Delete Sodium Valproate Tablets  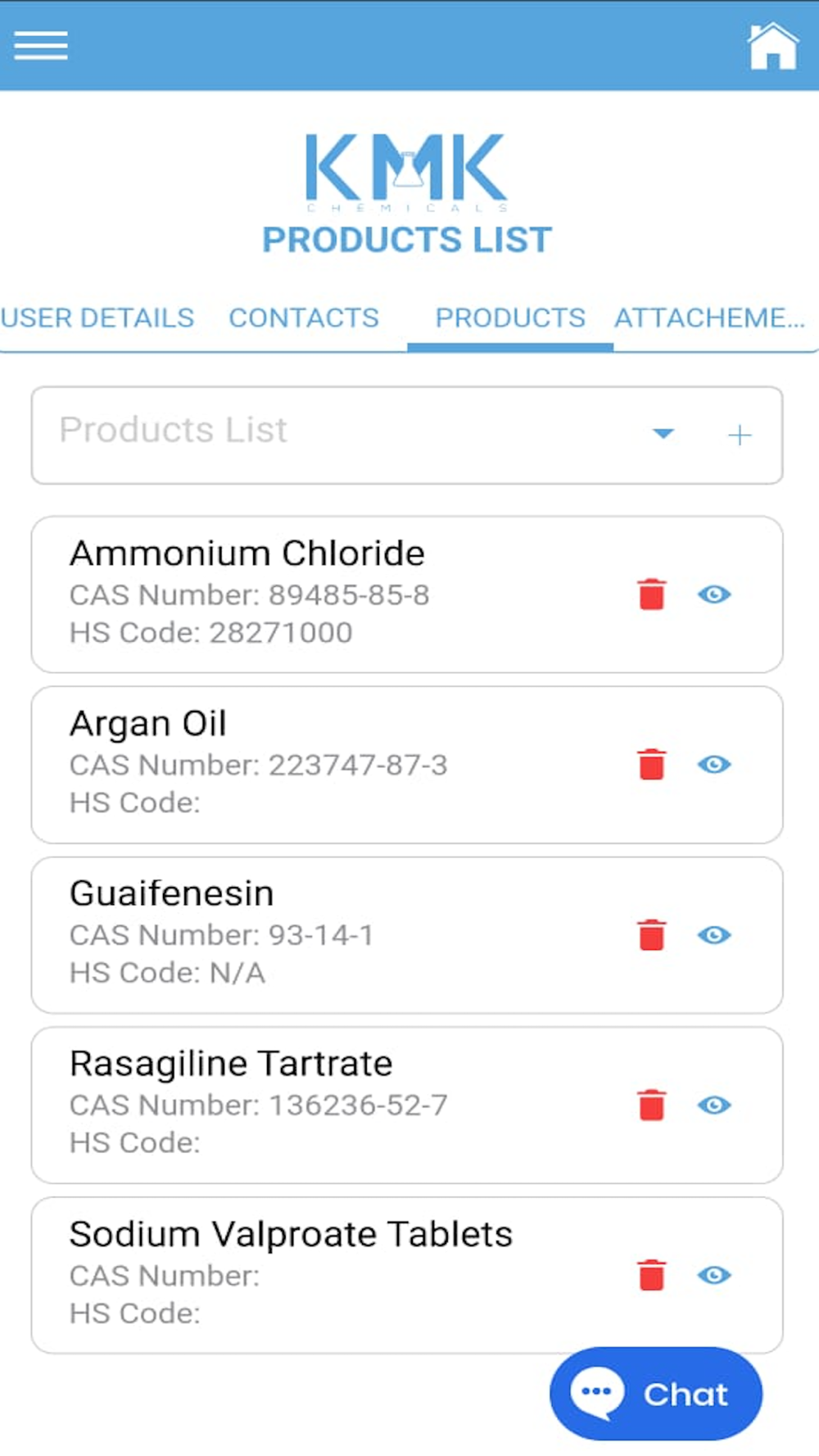click(652, 1275)
